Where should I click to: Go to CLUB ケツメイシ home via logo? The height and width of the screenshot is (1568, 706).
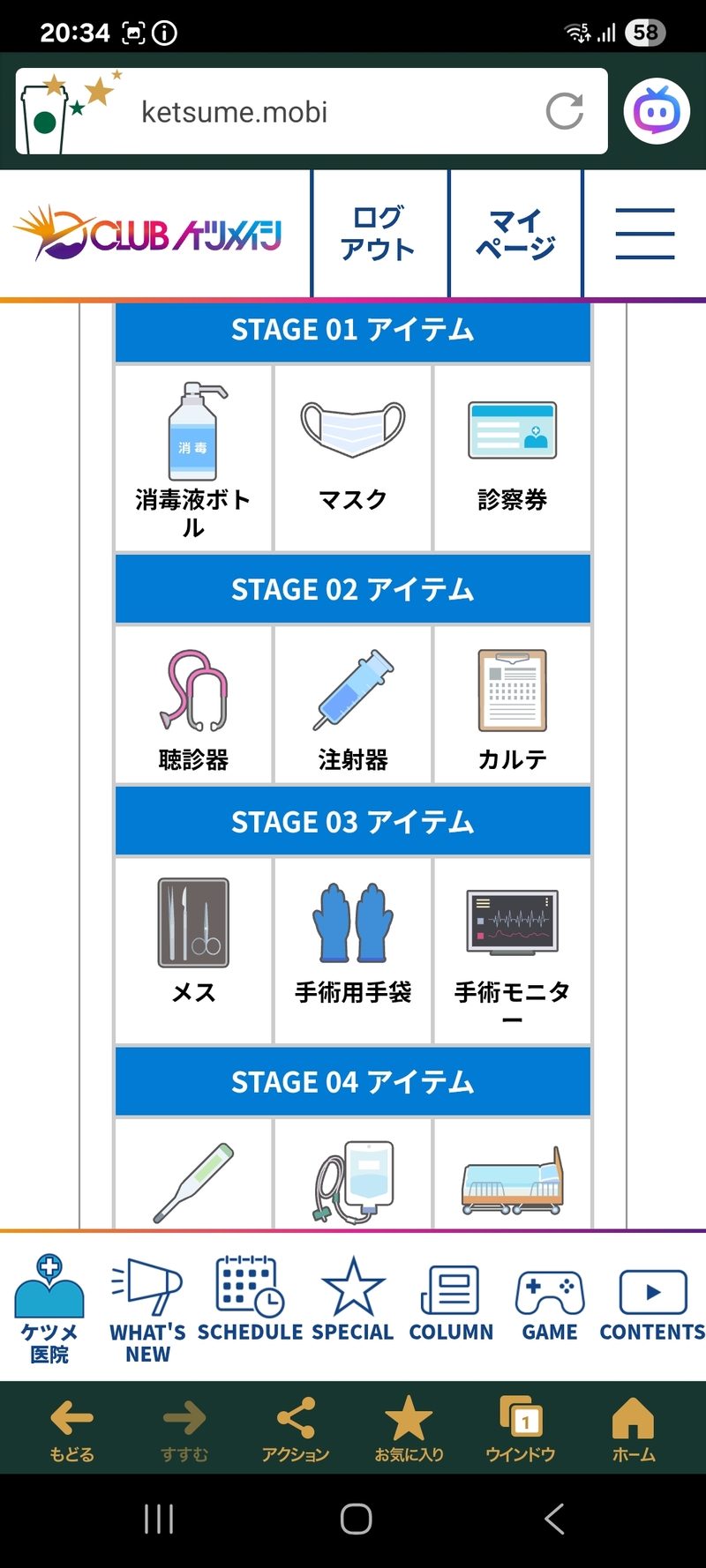[148, 234]
